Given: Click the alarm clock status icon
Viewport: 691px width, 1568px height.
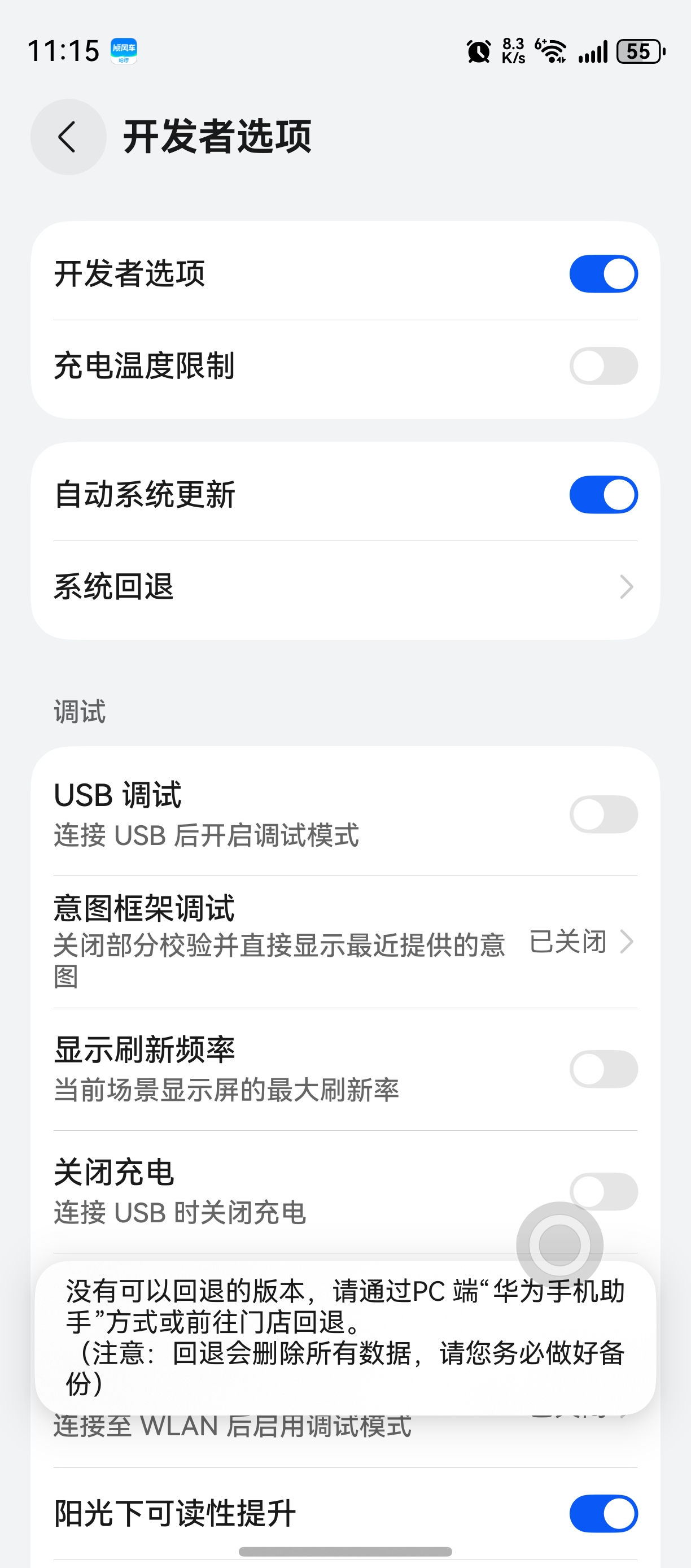Looking at the screenshot, I should [479, 51].
